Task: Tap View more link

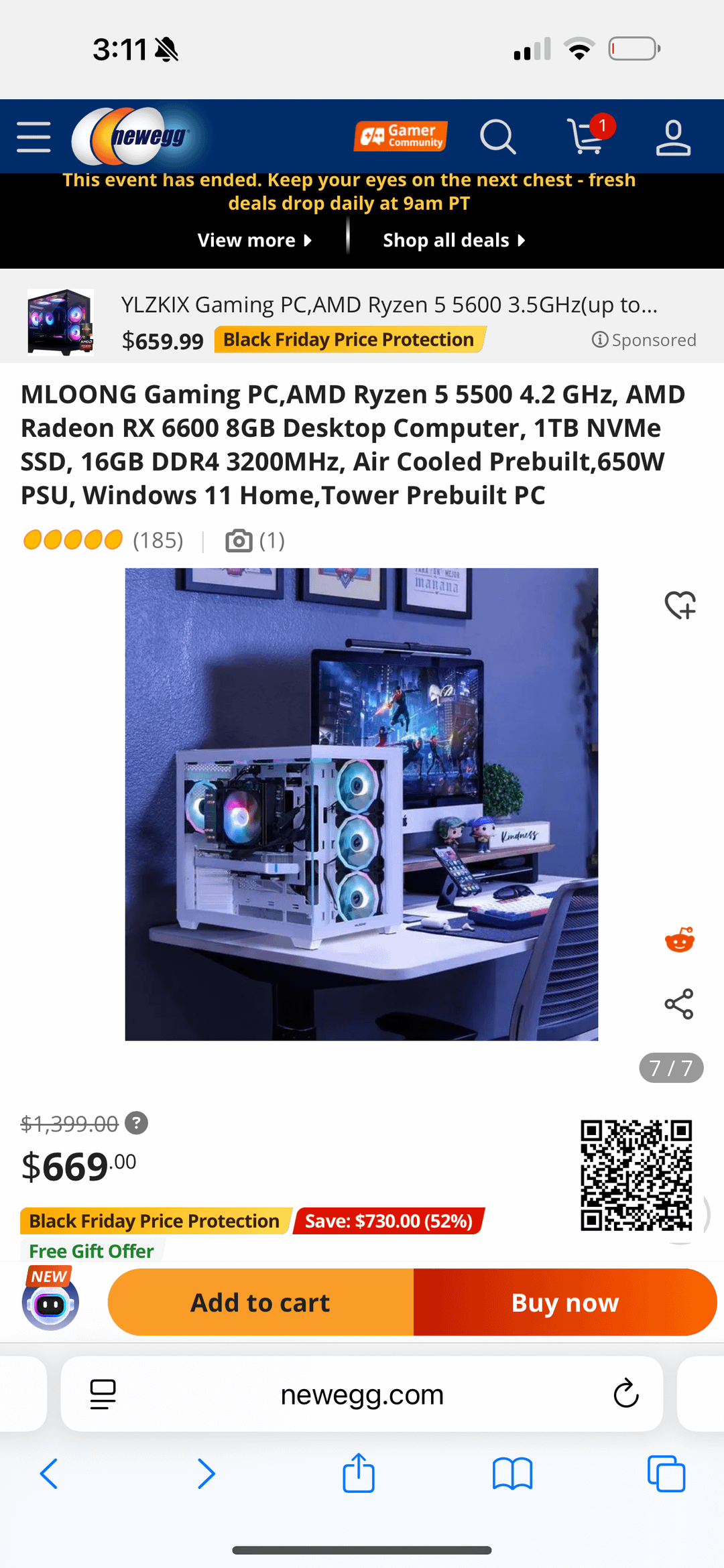Action: (x=254, y=240)
